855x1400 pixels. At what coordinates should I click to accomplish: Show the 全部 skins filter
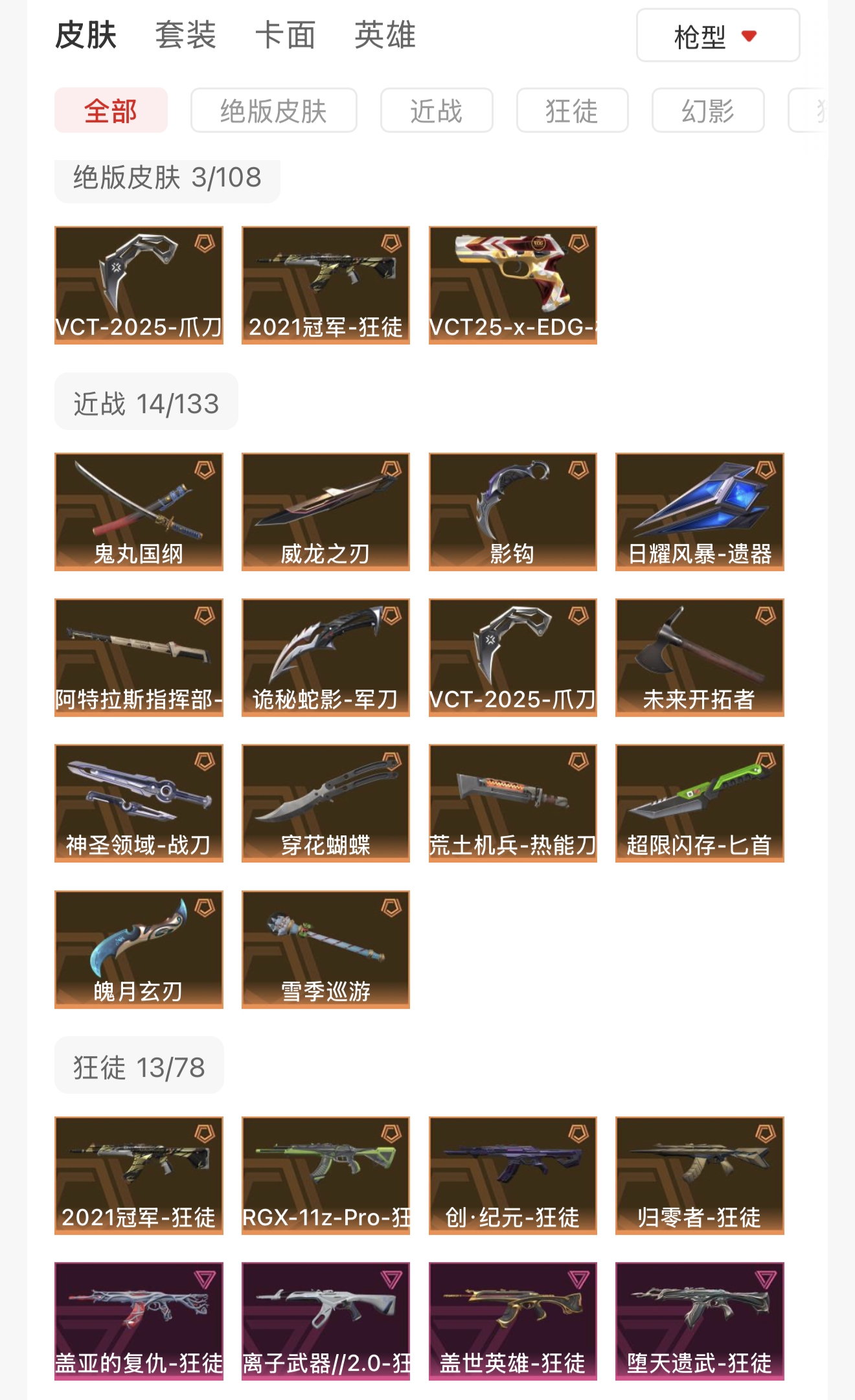[x=111, y=111]
